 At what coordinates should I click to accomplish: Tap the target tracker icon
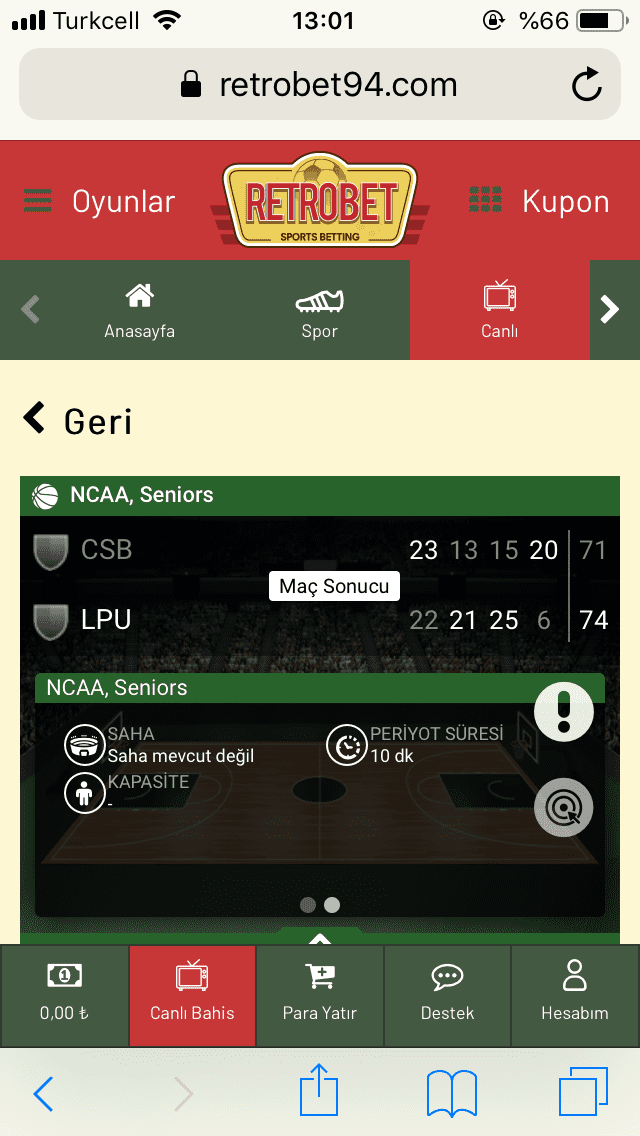click(x=564, y=807)
